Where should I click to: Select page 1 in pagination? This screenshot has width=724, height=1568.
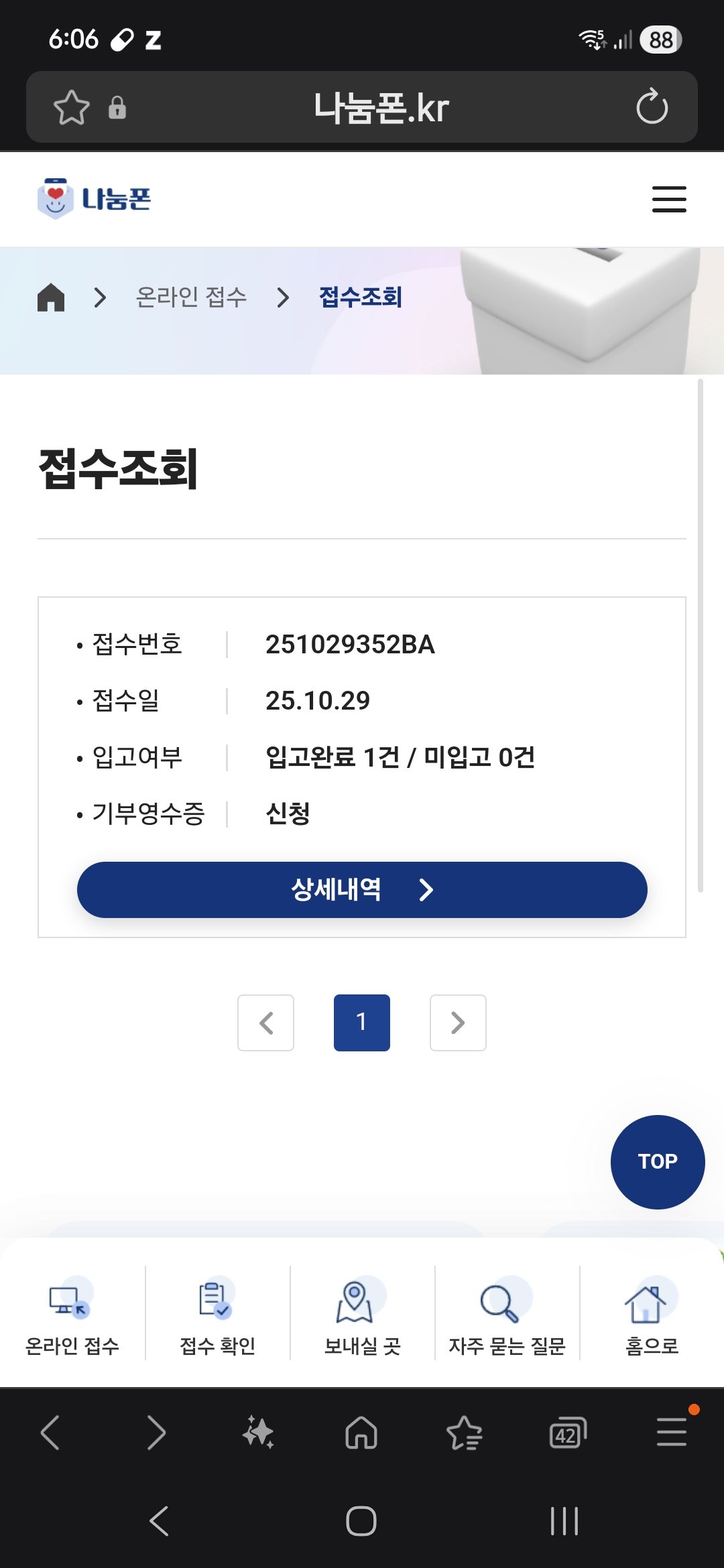(x=362, y=1023)
